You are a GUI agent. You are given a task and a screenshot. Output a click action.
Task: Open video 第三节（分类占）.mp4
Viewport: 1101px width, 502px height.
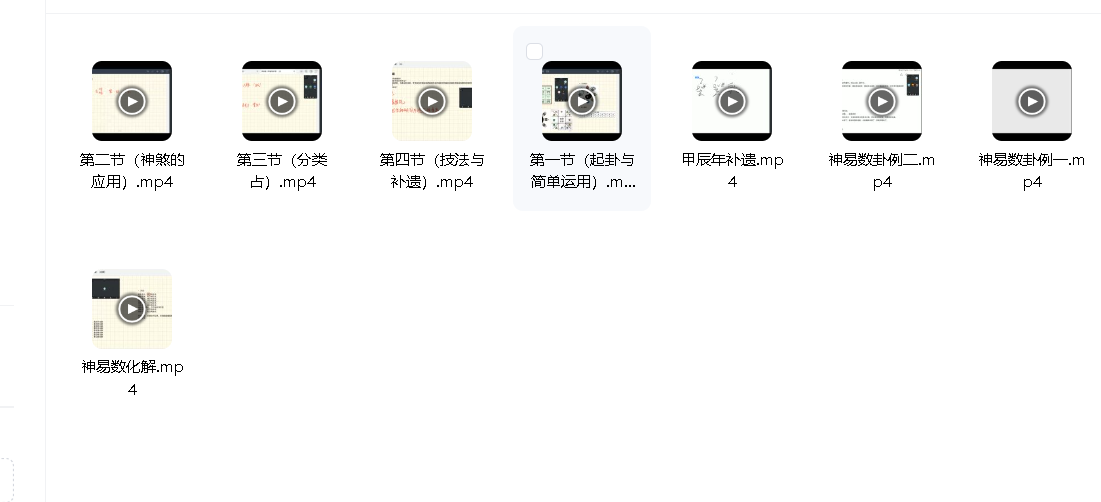(x=282, y=101)
